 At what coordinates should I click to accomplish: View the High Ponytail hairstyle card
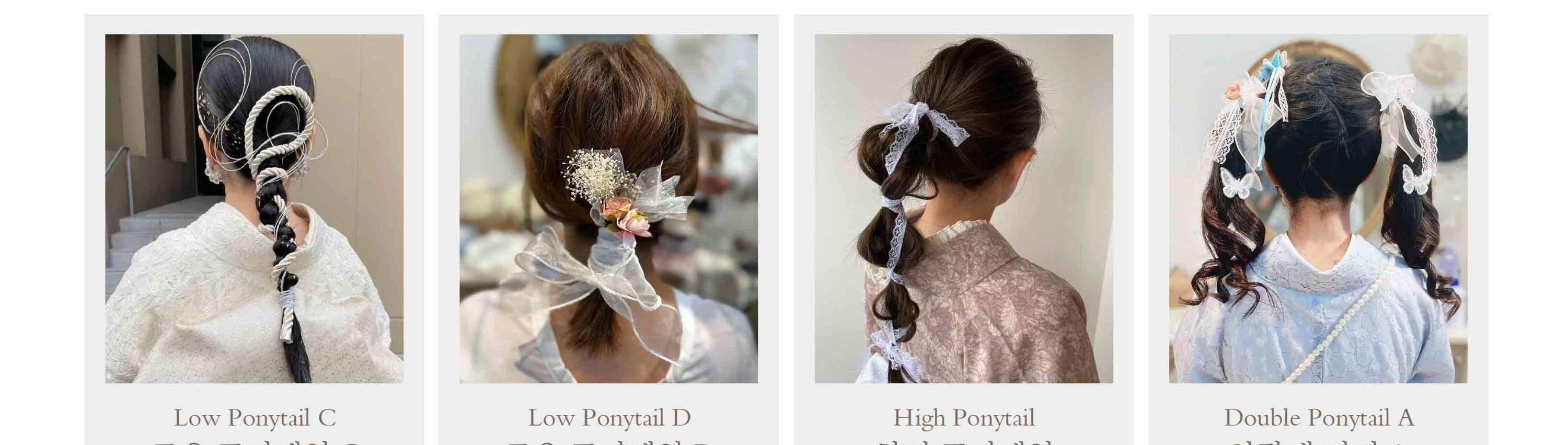coord(964,208)
